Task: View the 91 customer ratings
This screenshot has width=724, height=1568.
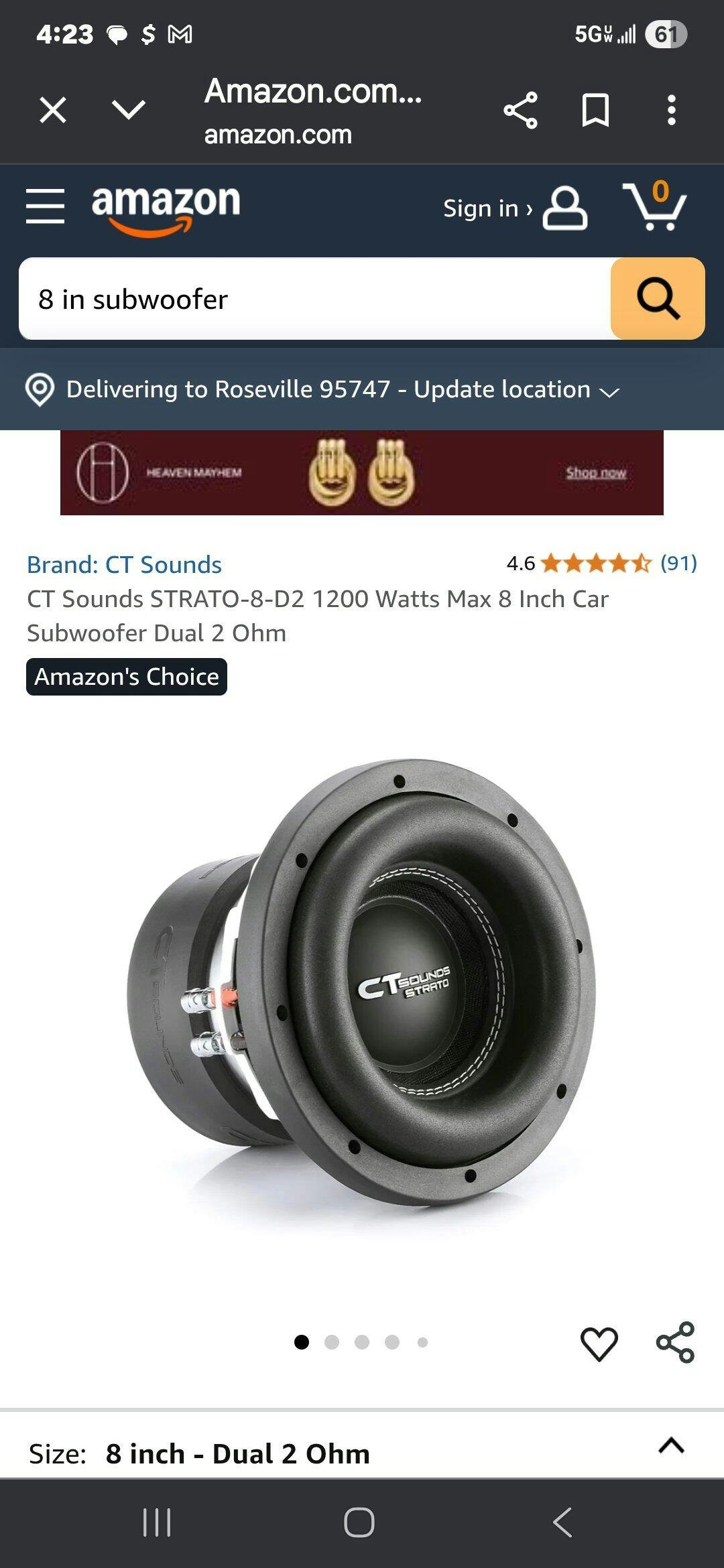Action: (x=678, y=563)
